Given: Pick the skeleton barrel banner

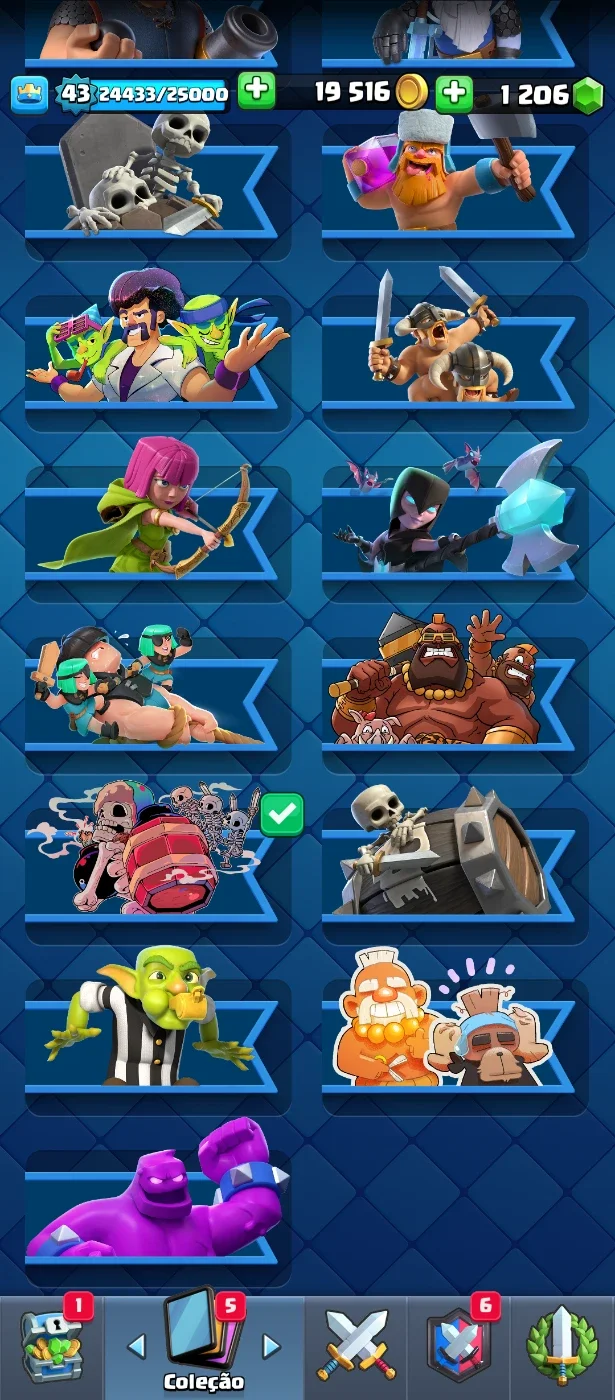Looking at the screenshot, I should pos(455,865).
